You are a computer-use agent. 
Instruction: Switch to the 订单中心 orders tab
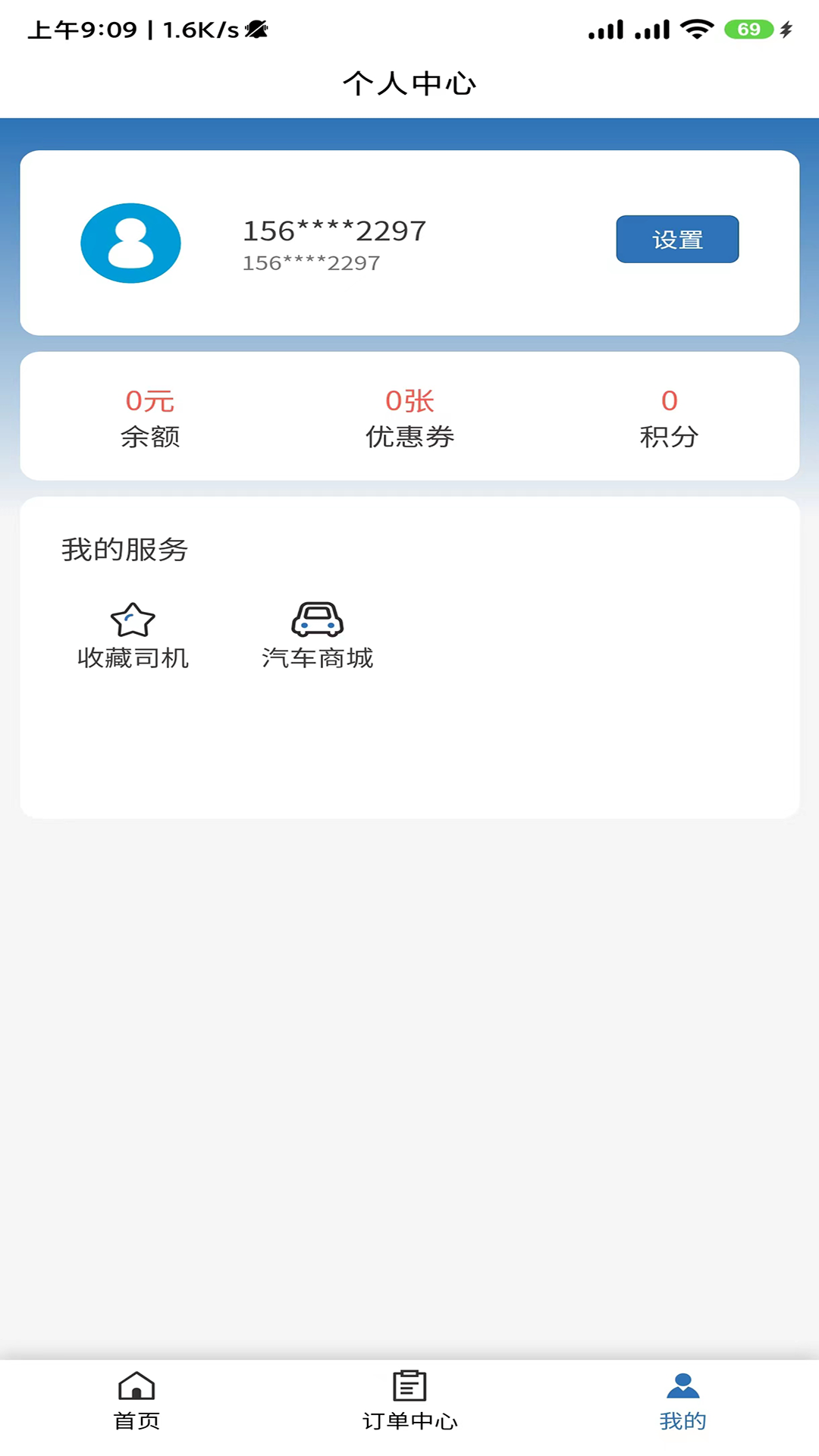409,1400
